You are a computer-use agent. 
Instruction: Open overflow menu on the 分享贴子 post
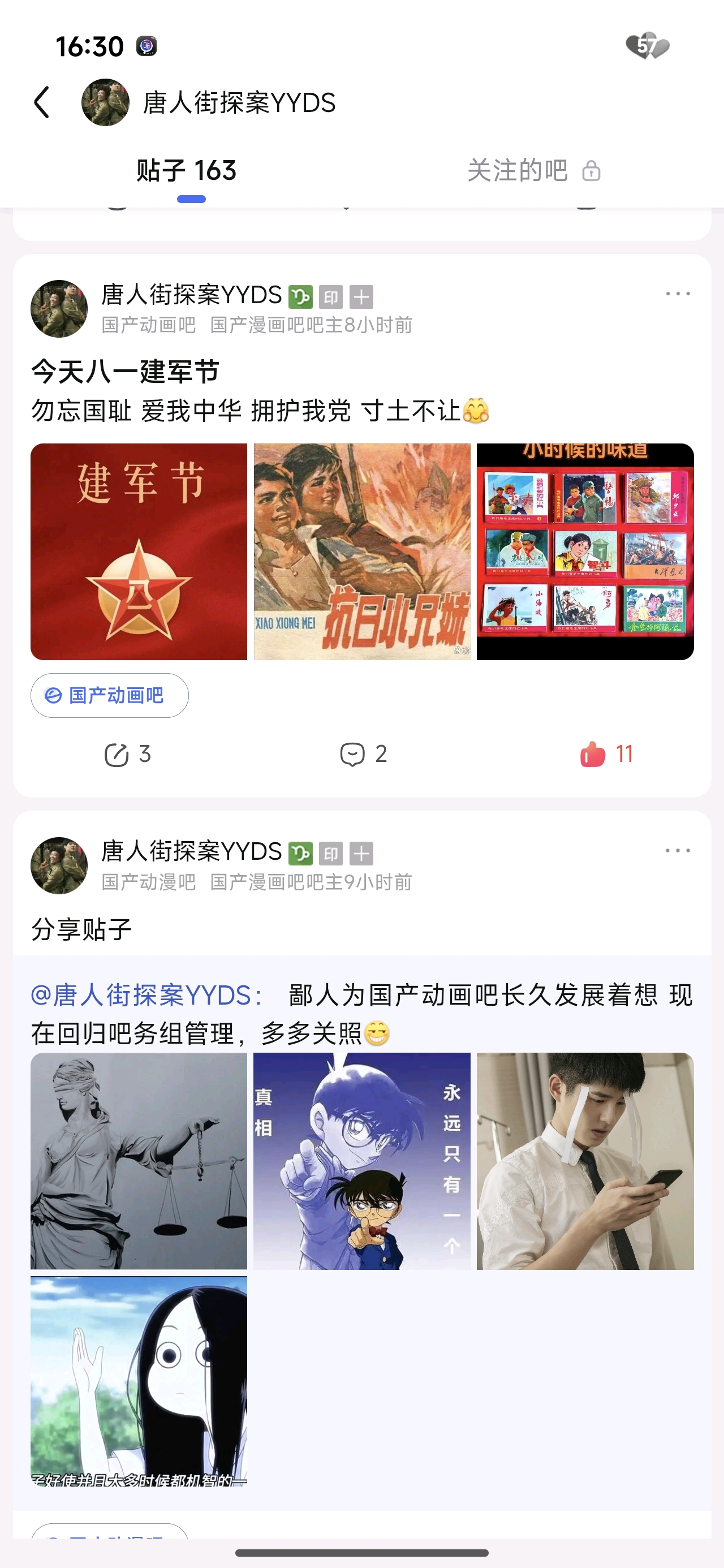click(678, 850)
